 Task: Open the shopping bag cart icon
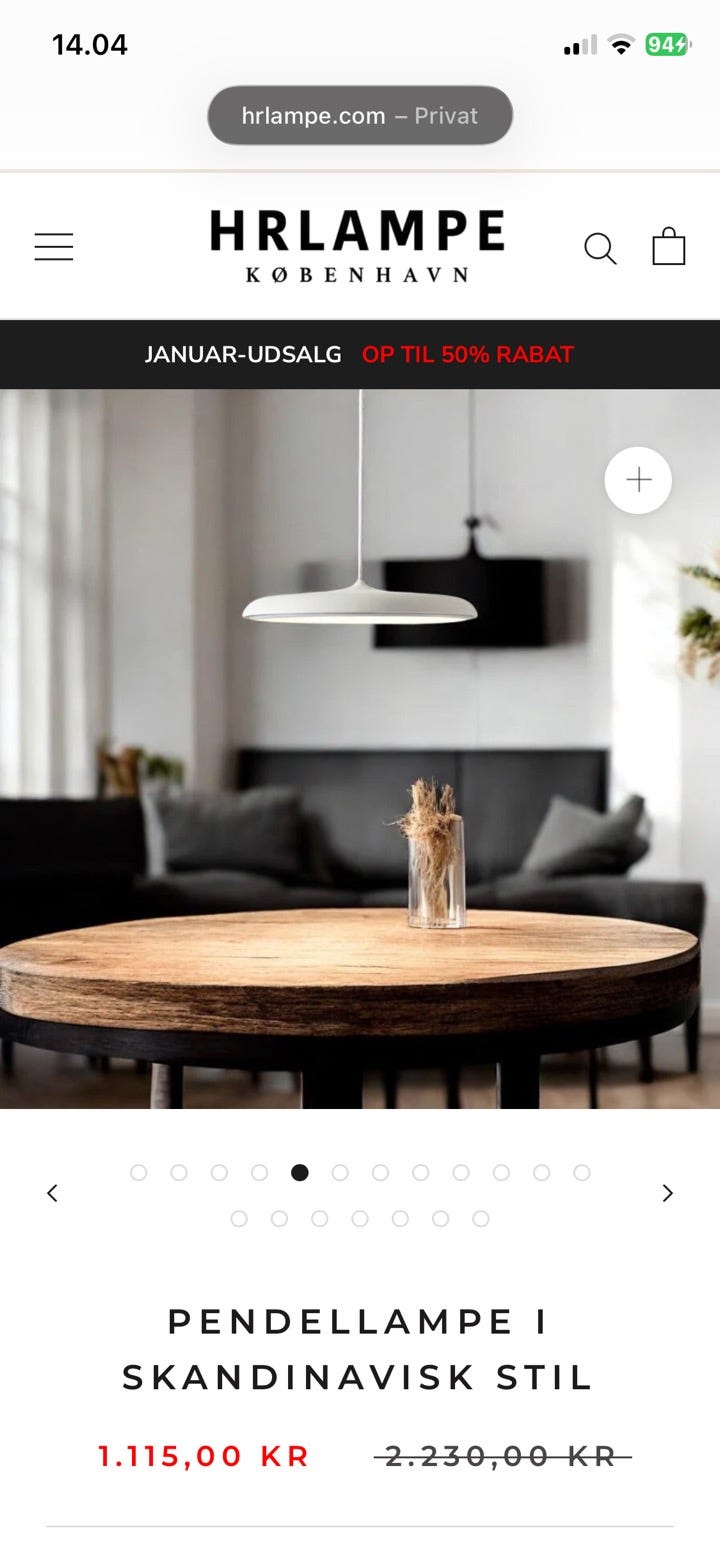click(668, 246)
